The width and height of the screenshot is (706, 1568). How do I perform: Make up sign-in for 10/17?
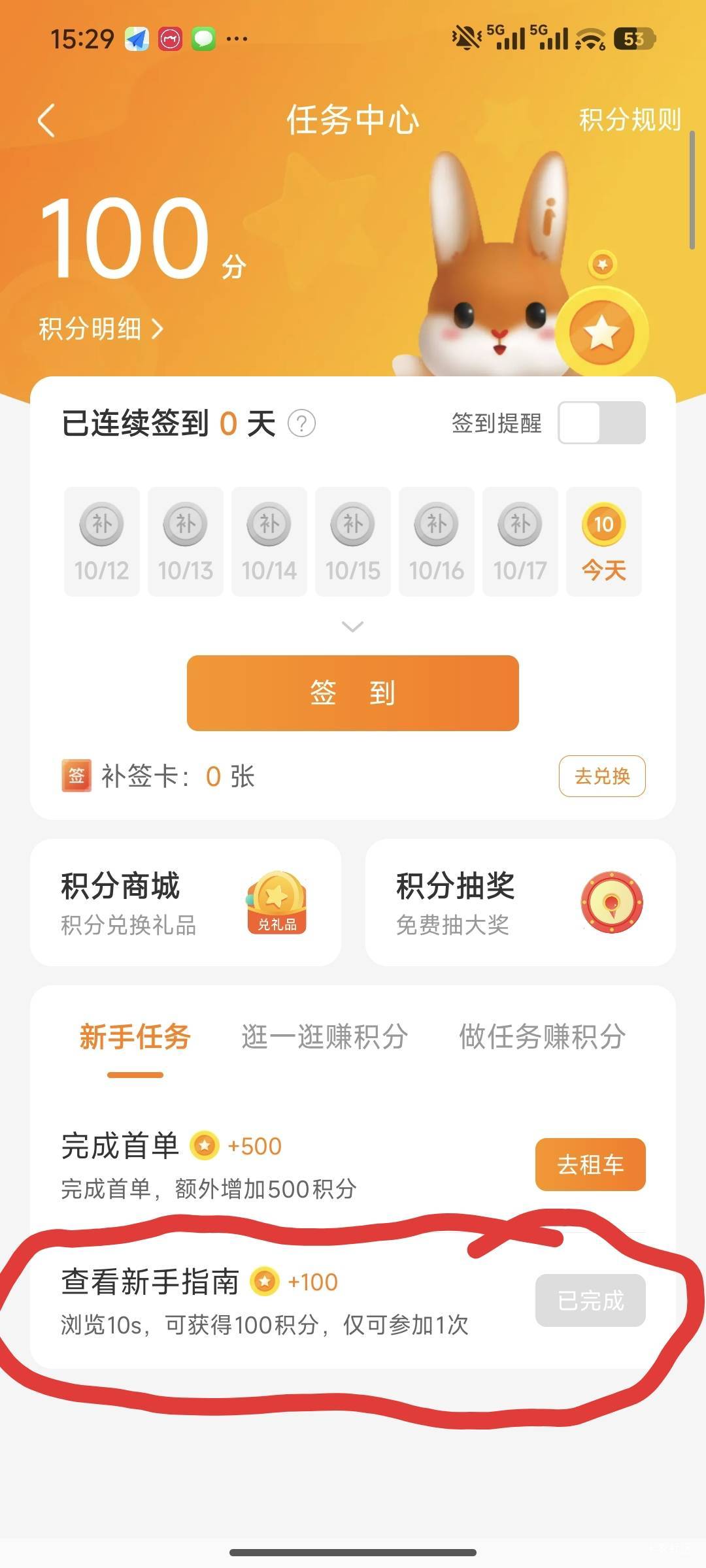pyautogui.click(x=520, y=541)
